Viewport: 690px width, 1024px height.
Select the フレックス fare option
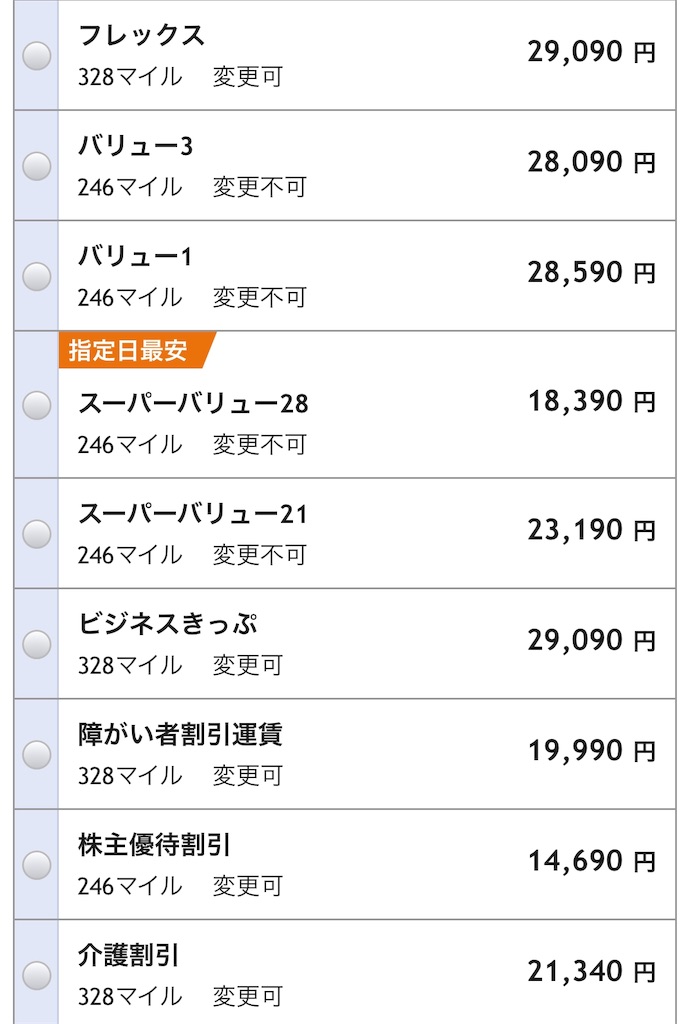click(37, 56)
